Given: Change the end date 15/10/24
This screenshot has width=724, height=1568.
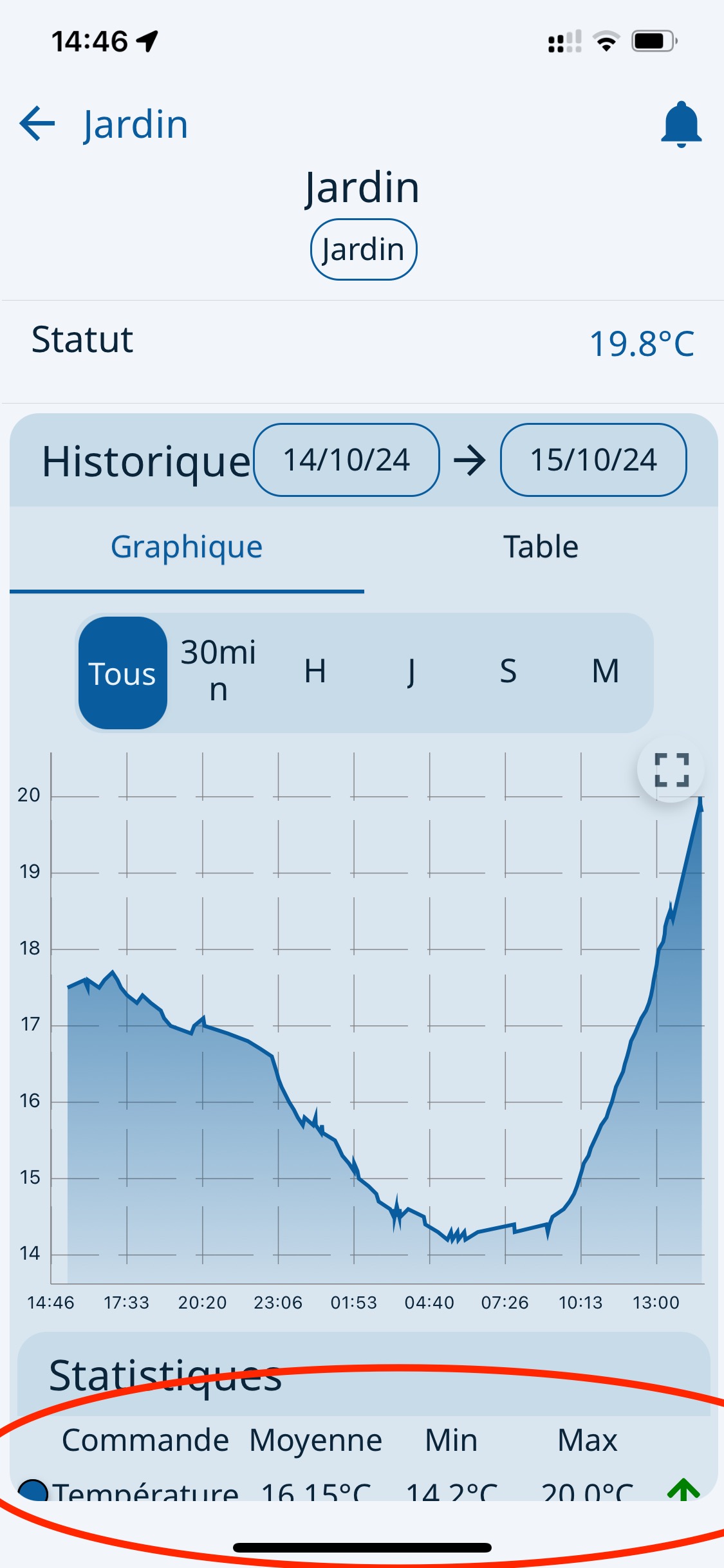Looking at the screenshot, I should (593, 460).
